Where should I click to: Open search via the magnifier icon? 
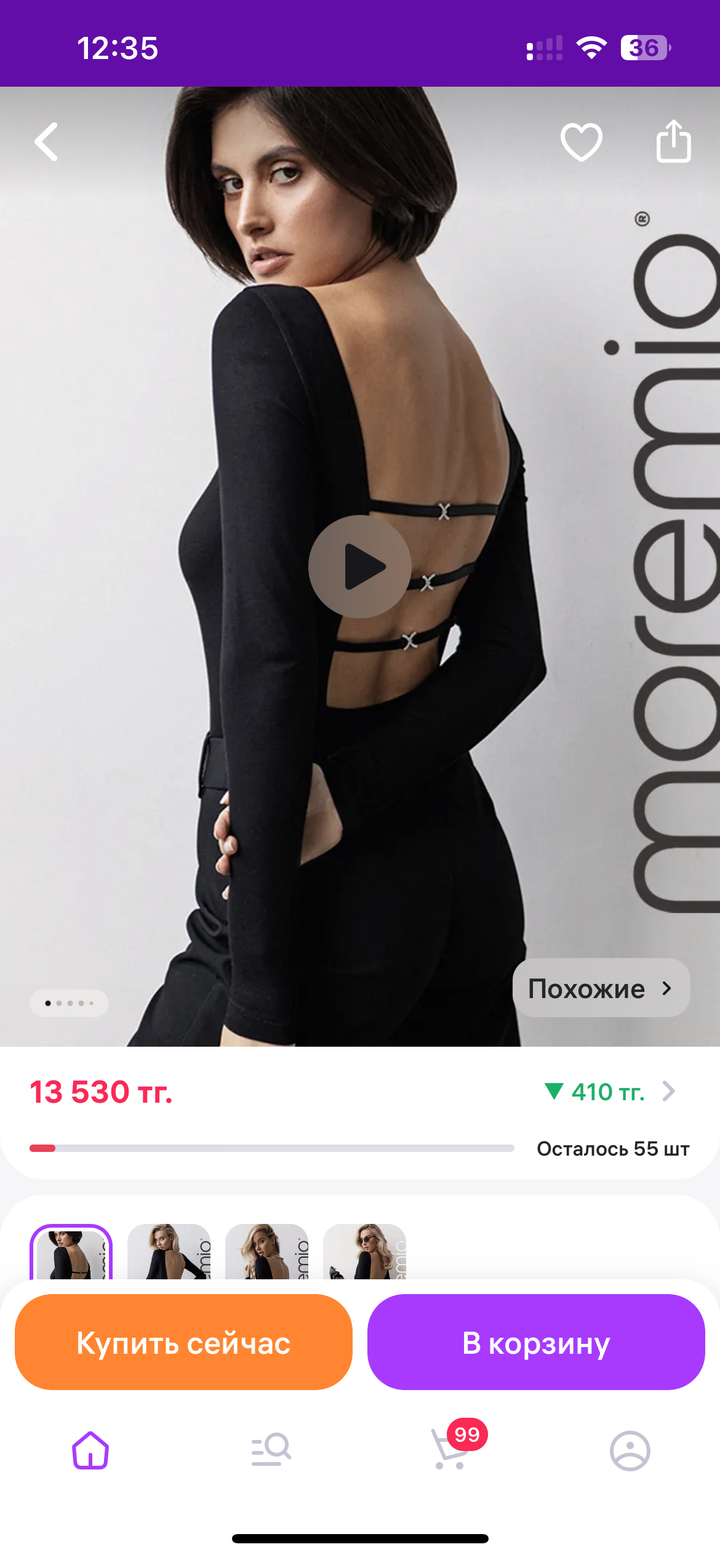point(269,1450)
